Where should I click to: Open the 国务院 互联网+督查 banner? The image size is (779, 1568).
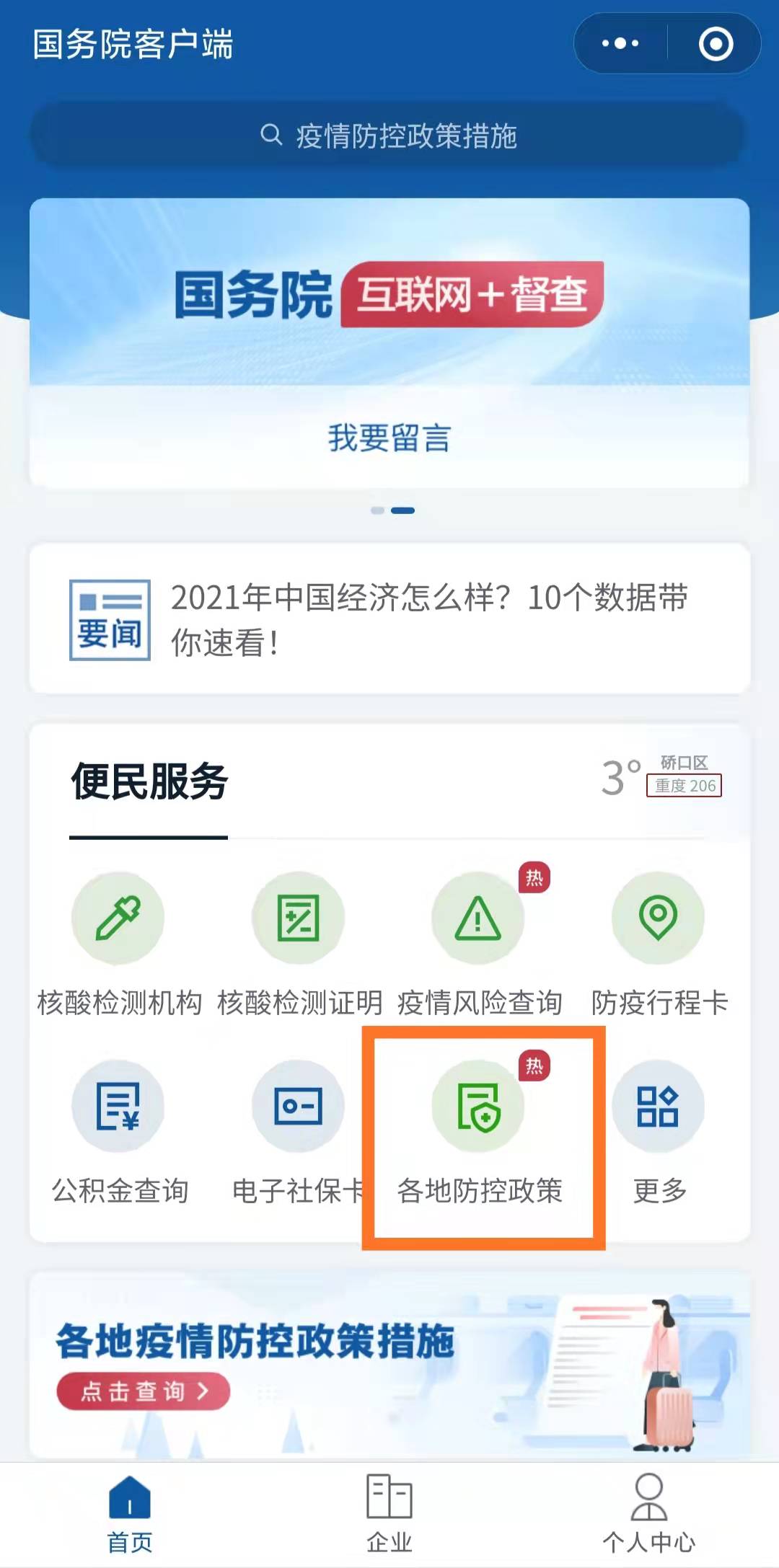point(389,294)
